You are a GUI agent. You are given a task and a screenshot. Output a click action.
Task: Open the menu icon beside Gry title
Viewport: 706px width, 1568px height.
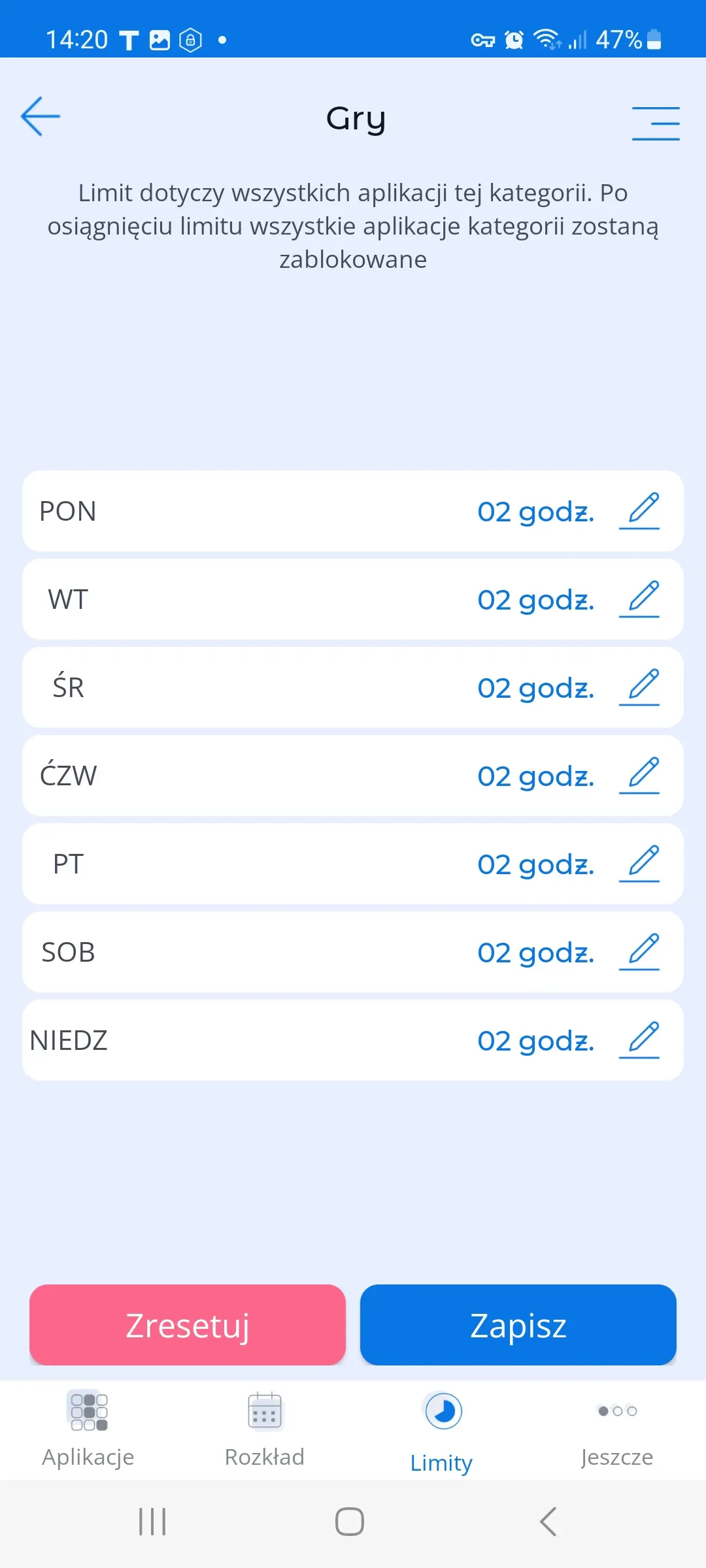655,123
